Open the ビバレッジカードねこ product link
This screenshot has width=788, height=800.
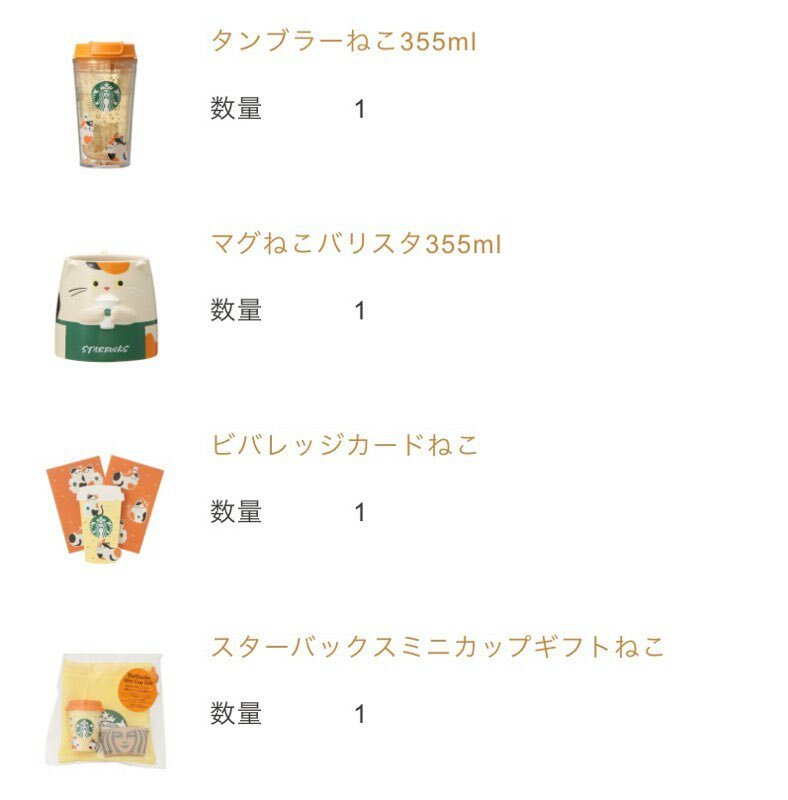344,445
